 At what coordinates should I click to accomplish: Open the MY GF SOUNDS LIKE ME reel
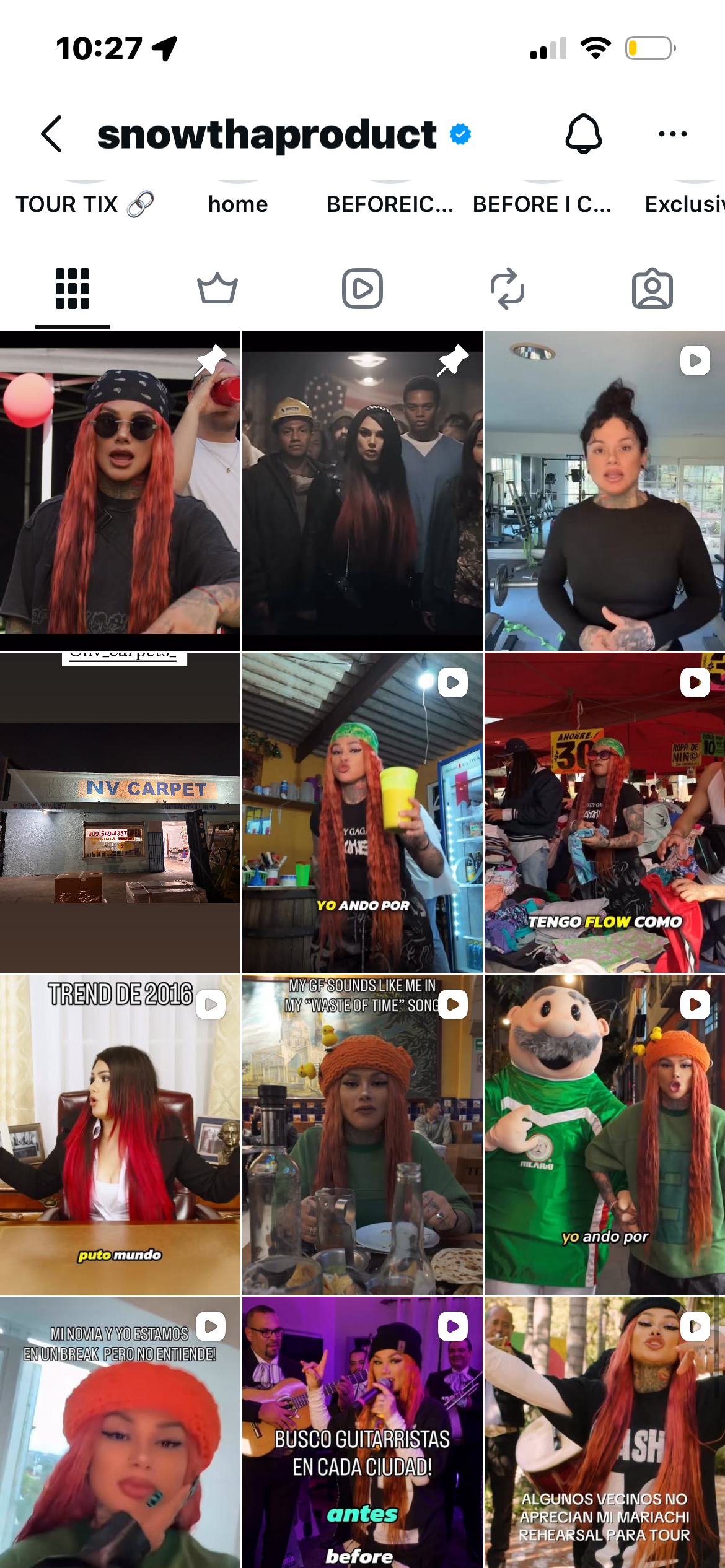[x=362, y=1135]
